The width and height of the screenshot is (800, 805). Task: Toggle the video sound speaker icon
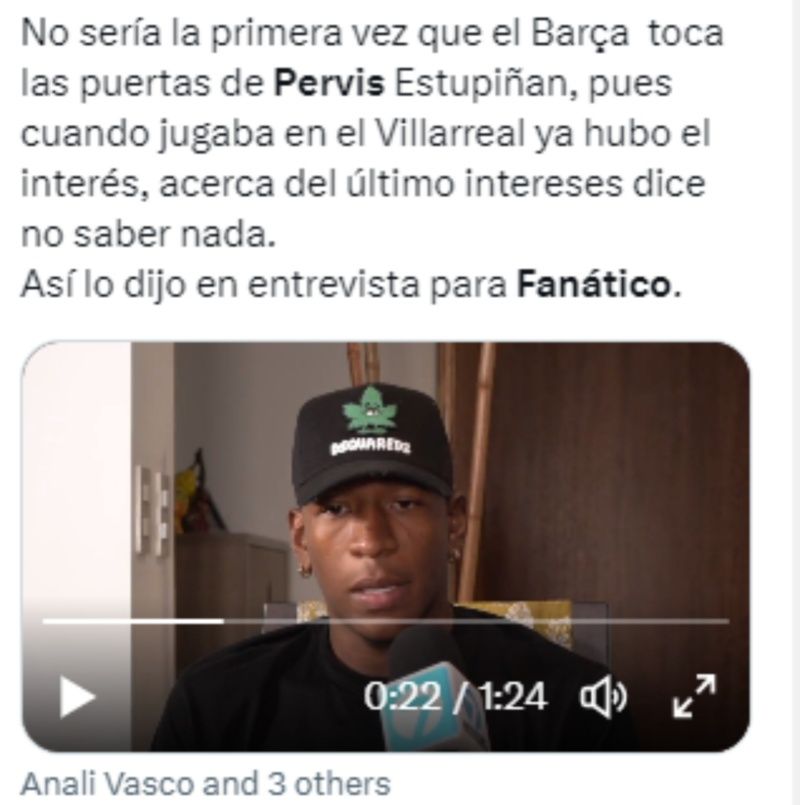603,697
